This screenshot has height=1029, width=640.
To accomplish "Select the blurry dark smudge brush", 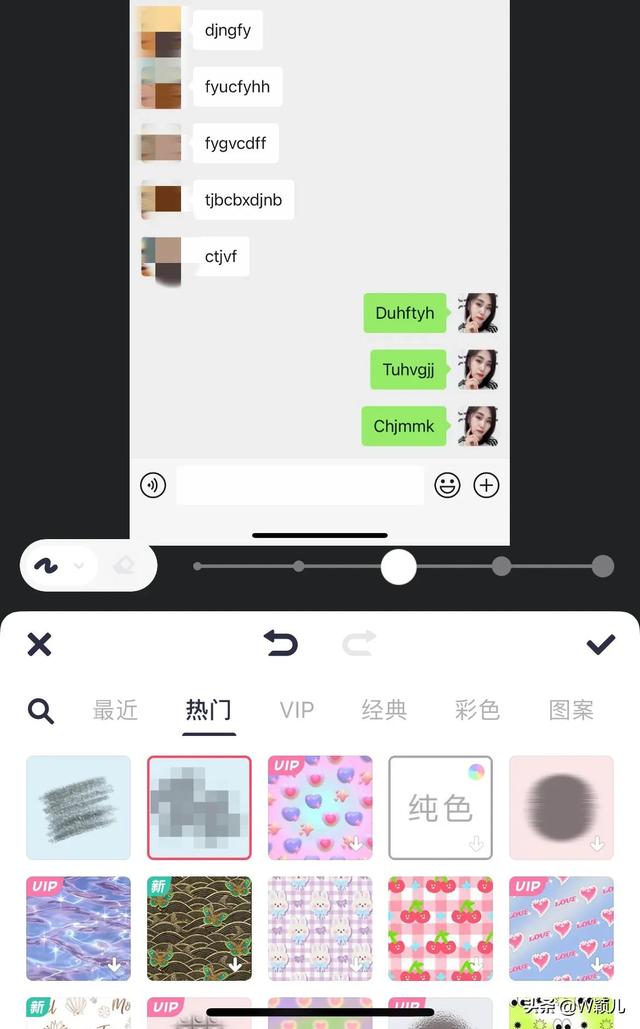I will (x=561, y=807).
